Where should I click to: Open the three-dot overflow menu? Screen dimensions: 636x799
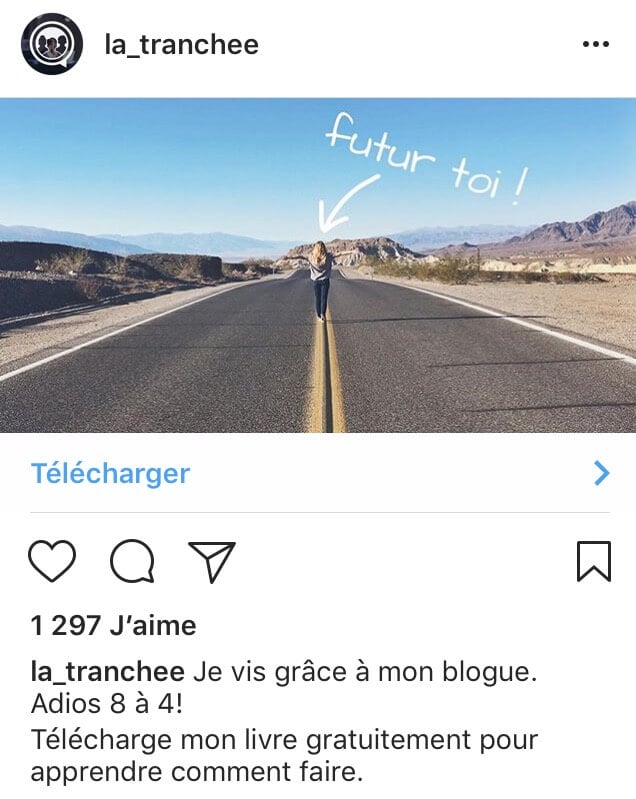pos(595,45)
